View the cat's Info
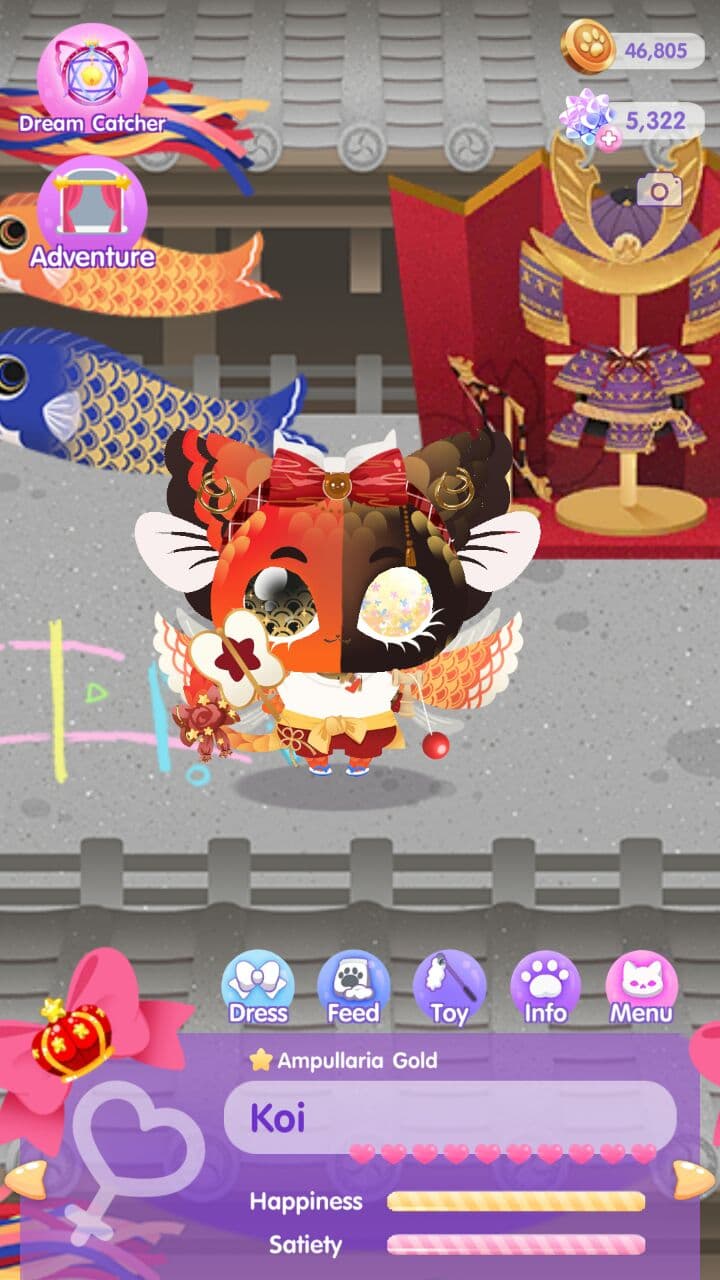 click(x=546, y=987)
